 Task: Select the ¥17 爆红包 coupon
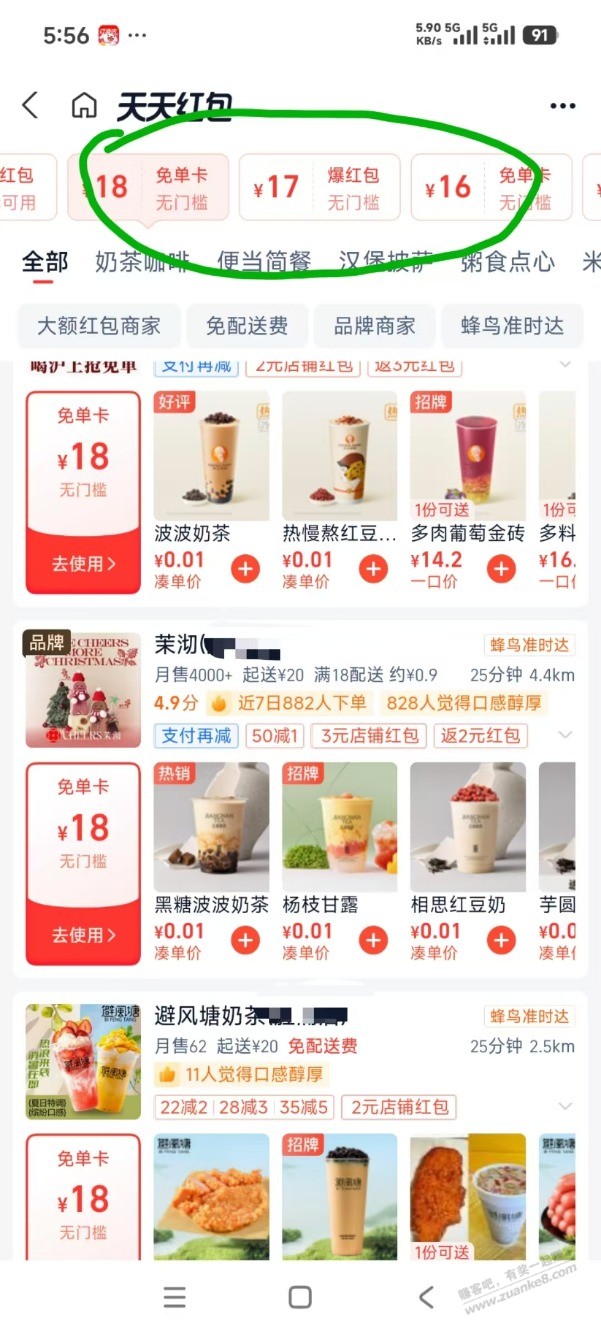(x=319, y=187)
